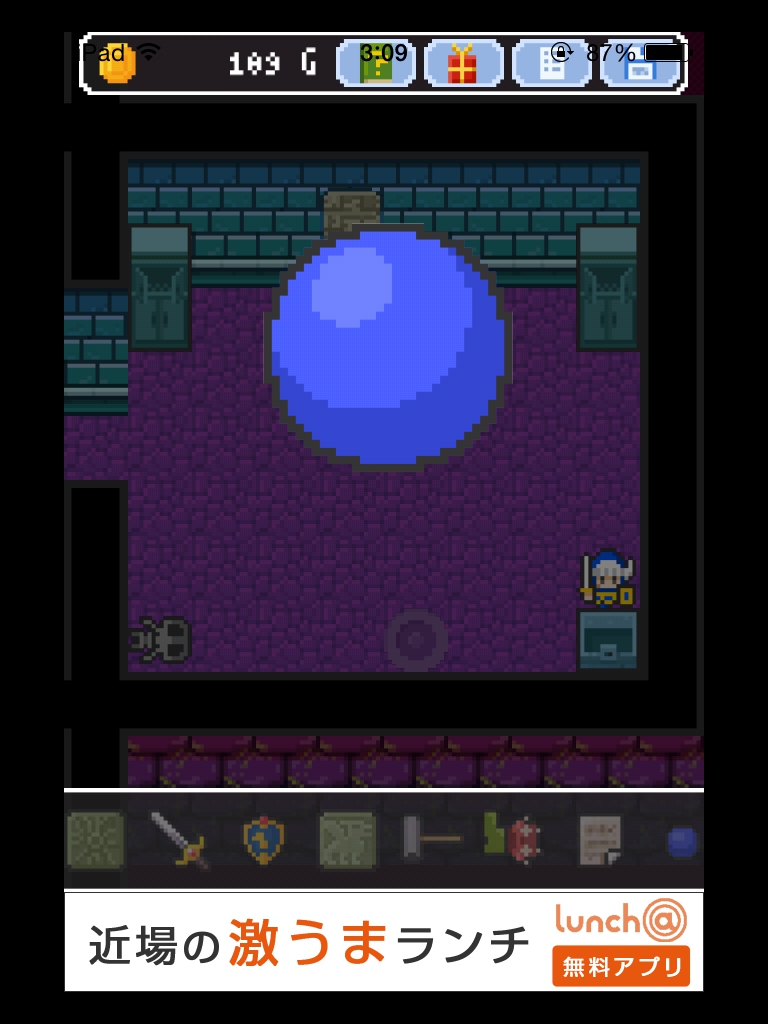This screenshot has width=768, height=1024.
Task: Tap the floppy disk save button
Action: click(x=639, y=66)
